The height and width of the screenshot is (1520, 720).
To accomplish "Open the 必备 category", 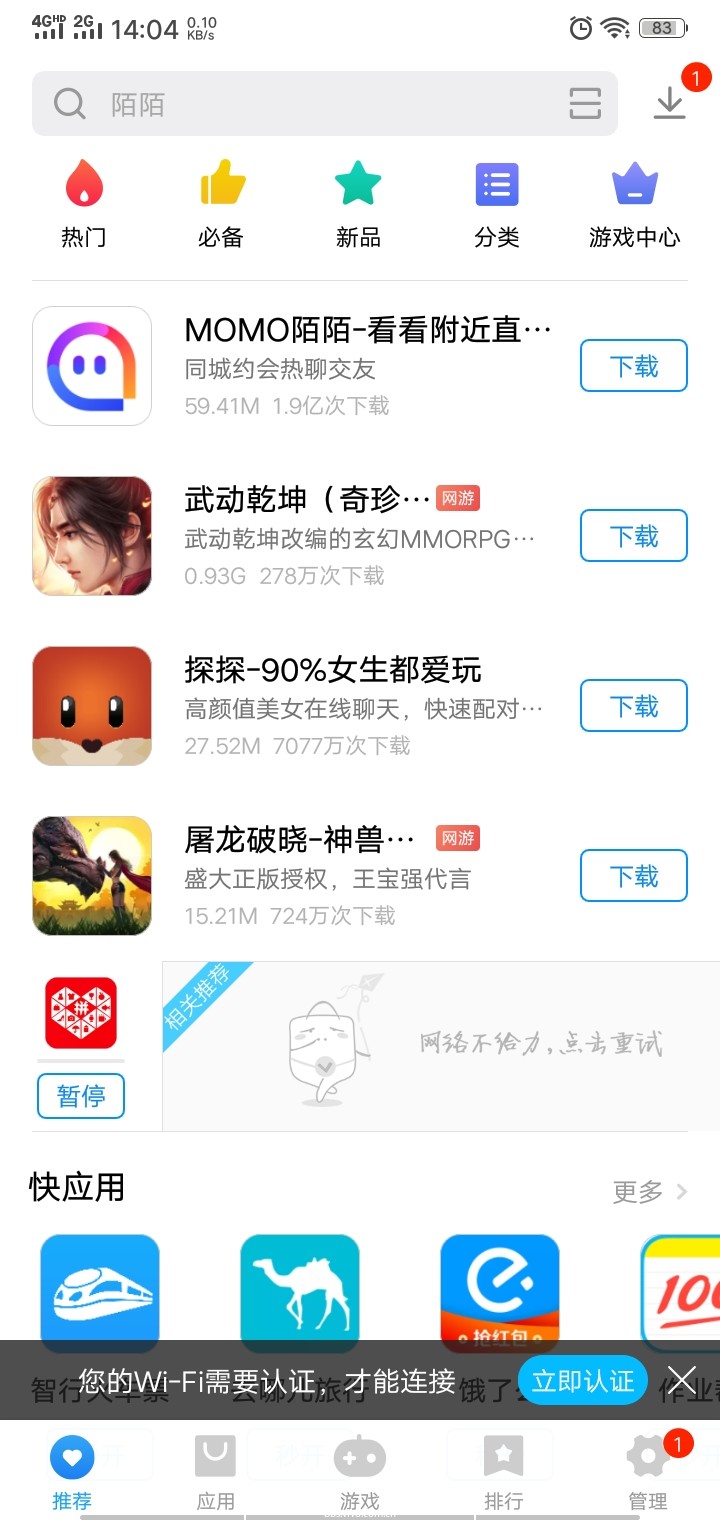I will (x=221, y=205).
